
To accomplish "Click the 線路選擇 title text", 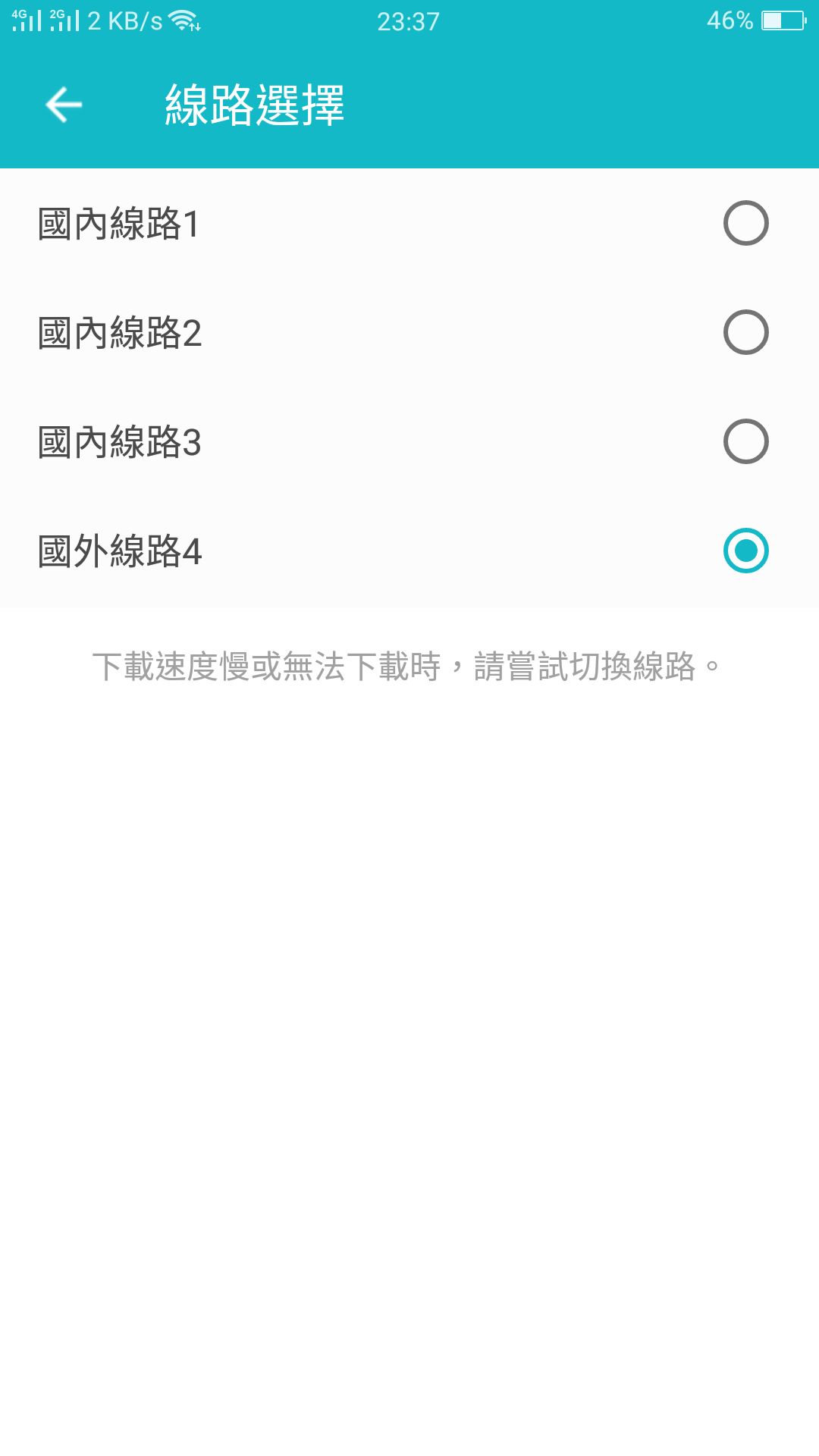I will tap(258, 105).
